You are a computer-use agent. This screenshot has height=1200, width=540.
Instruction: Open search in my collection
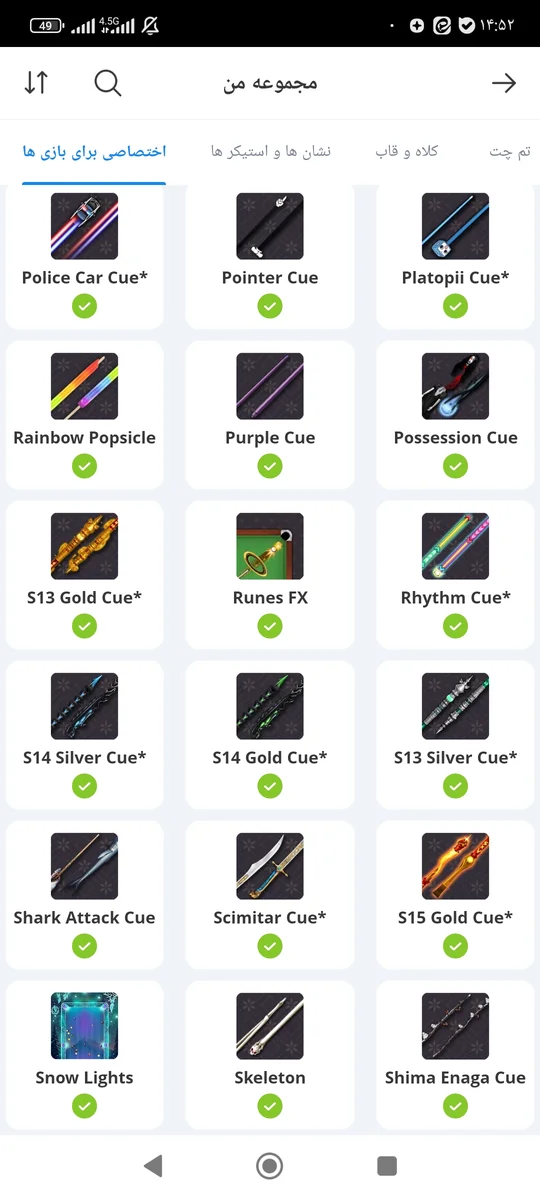pos(108,83)
